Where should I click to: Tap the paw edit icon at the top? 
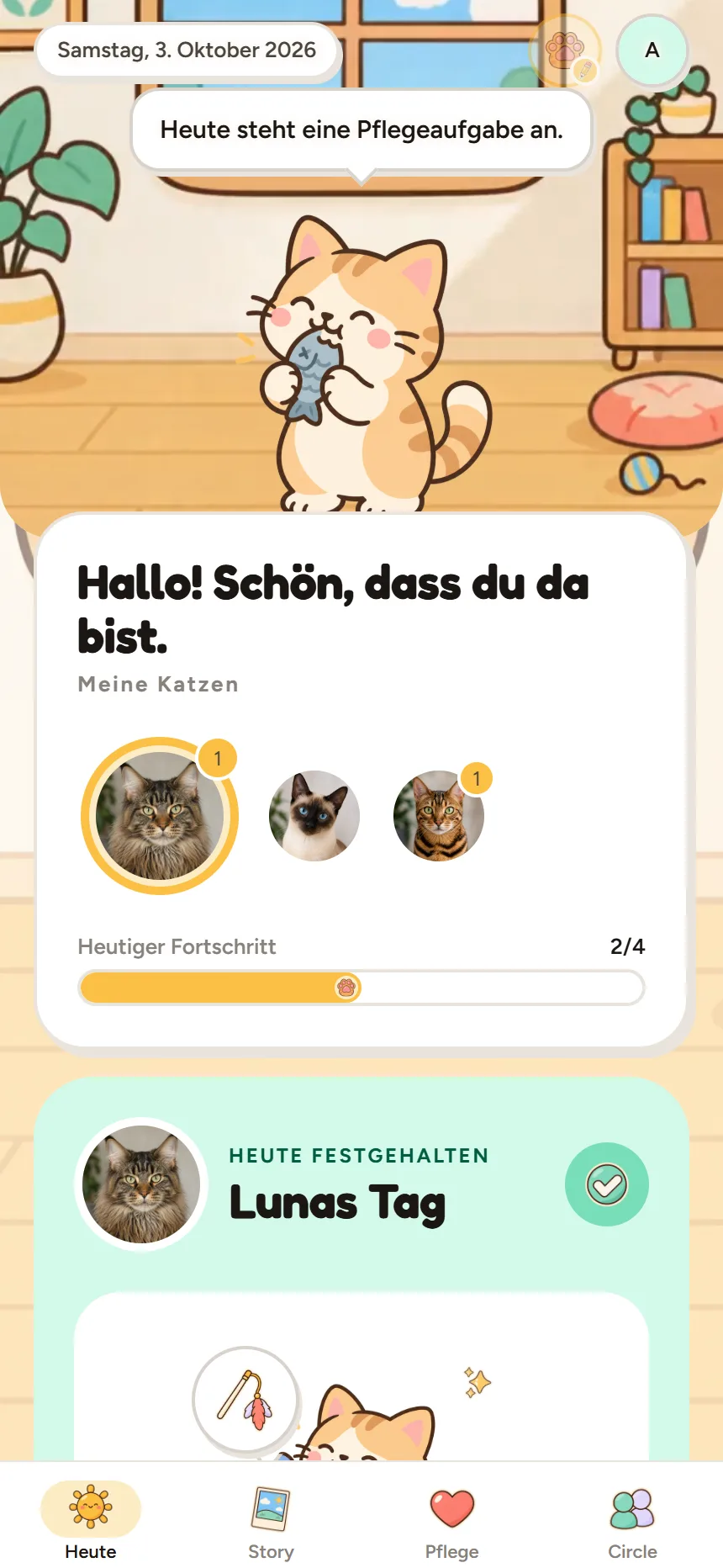click(x=566, y=51)
